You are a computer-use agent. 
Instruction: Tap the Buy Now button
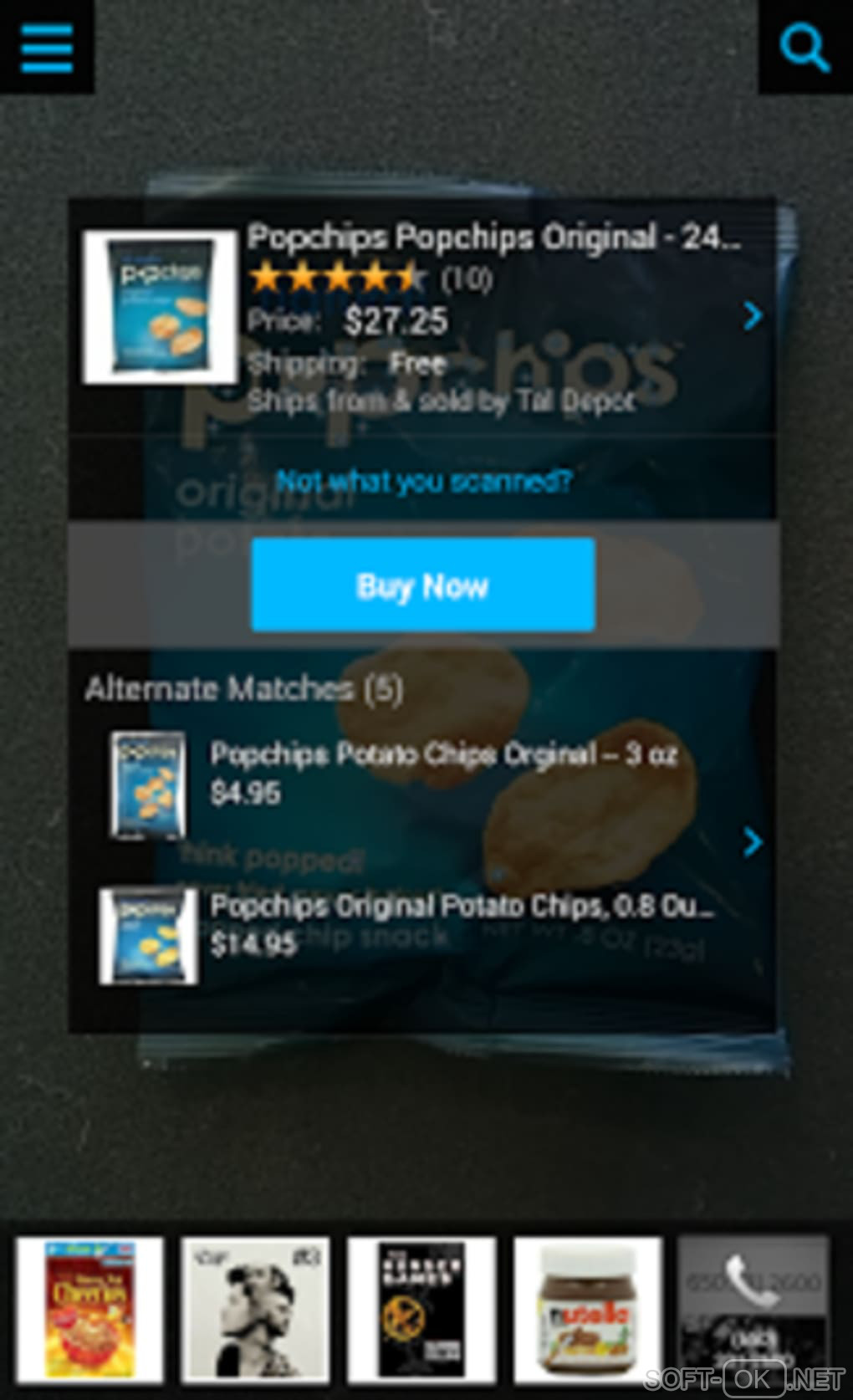pyautogui.click(x=423, y=585)
